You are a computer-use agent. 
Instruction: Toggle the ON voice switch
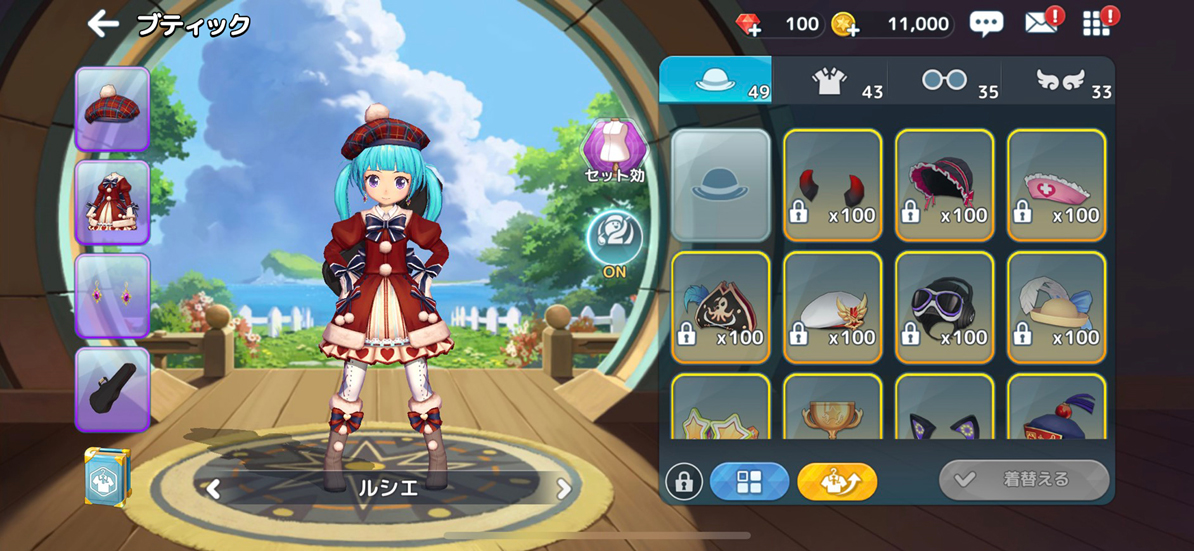(x=615, y=244)
